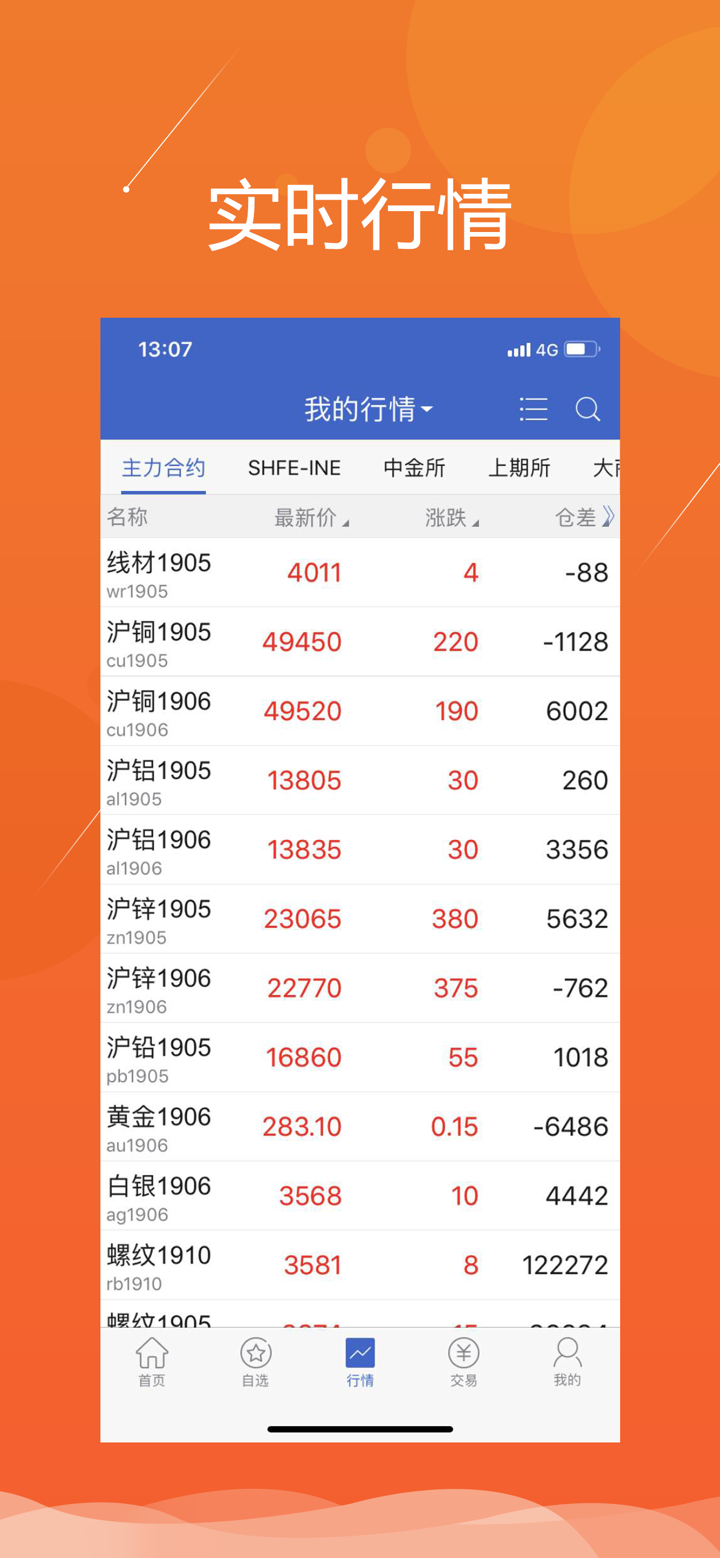The image size is (720, 1558).
Task: Tap the 我的 profile icon
Action: pos(567,1360)
